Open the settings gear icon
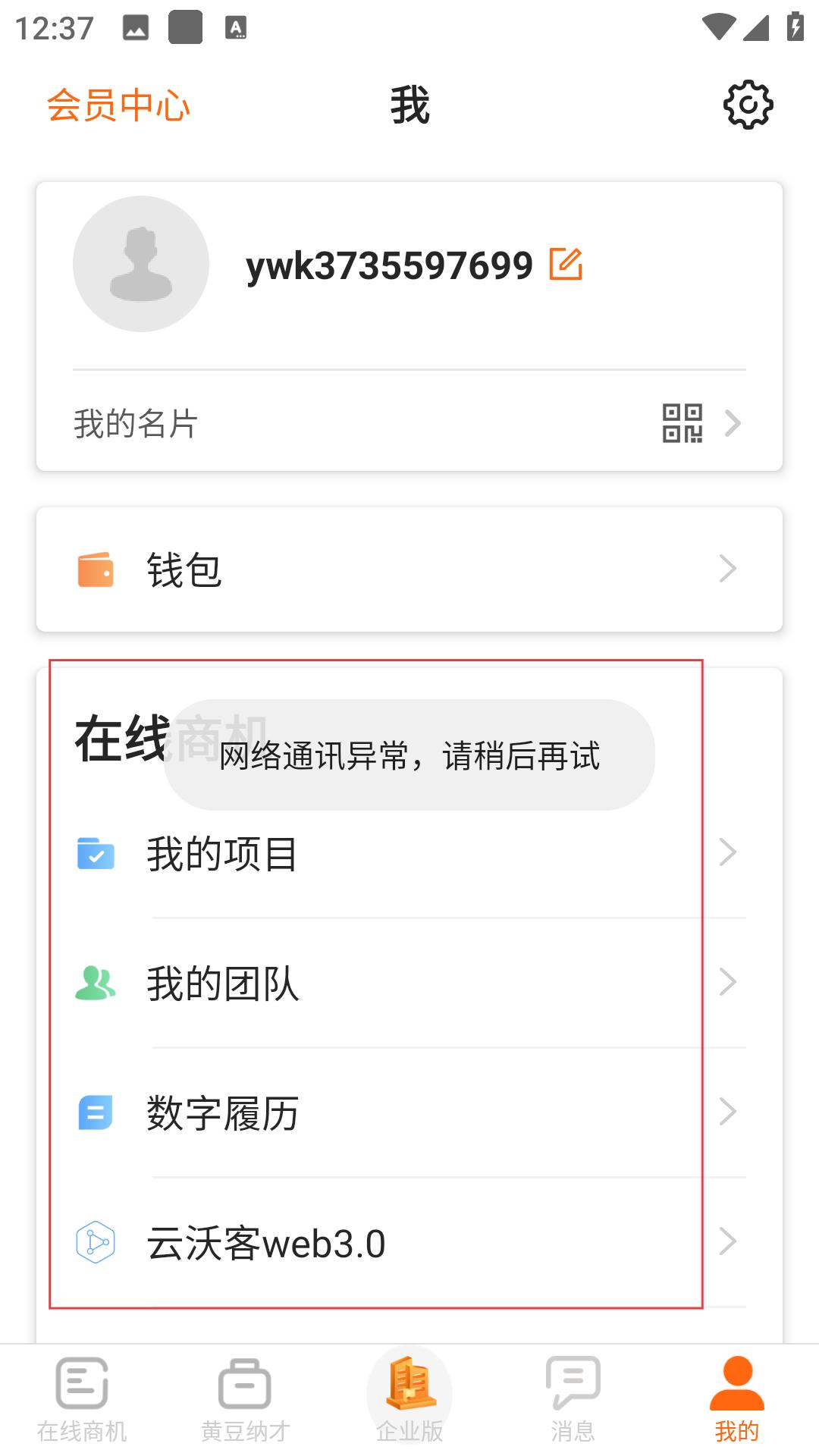The height and width of the screenshot is (1456, 819). pyautogui.click(x=748, y=105)
